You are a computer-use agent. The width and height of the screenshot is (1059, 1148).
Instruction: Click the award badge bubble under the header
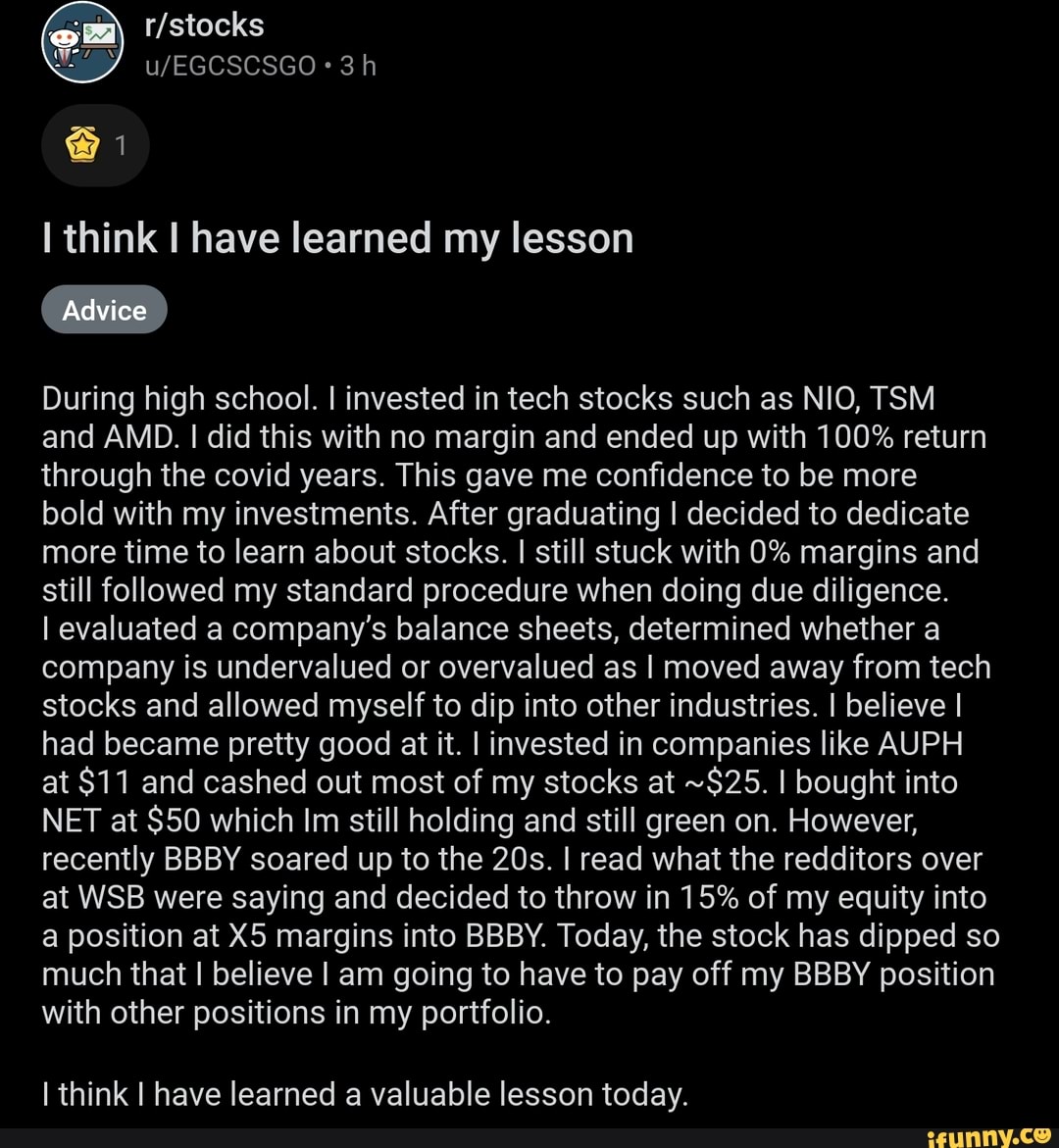95,145
